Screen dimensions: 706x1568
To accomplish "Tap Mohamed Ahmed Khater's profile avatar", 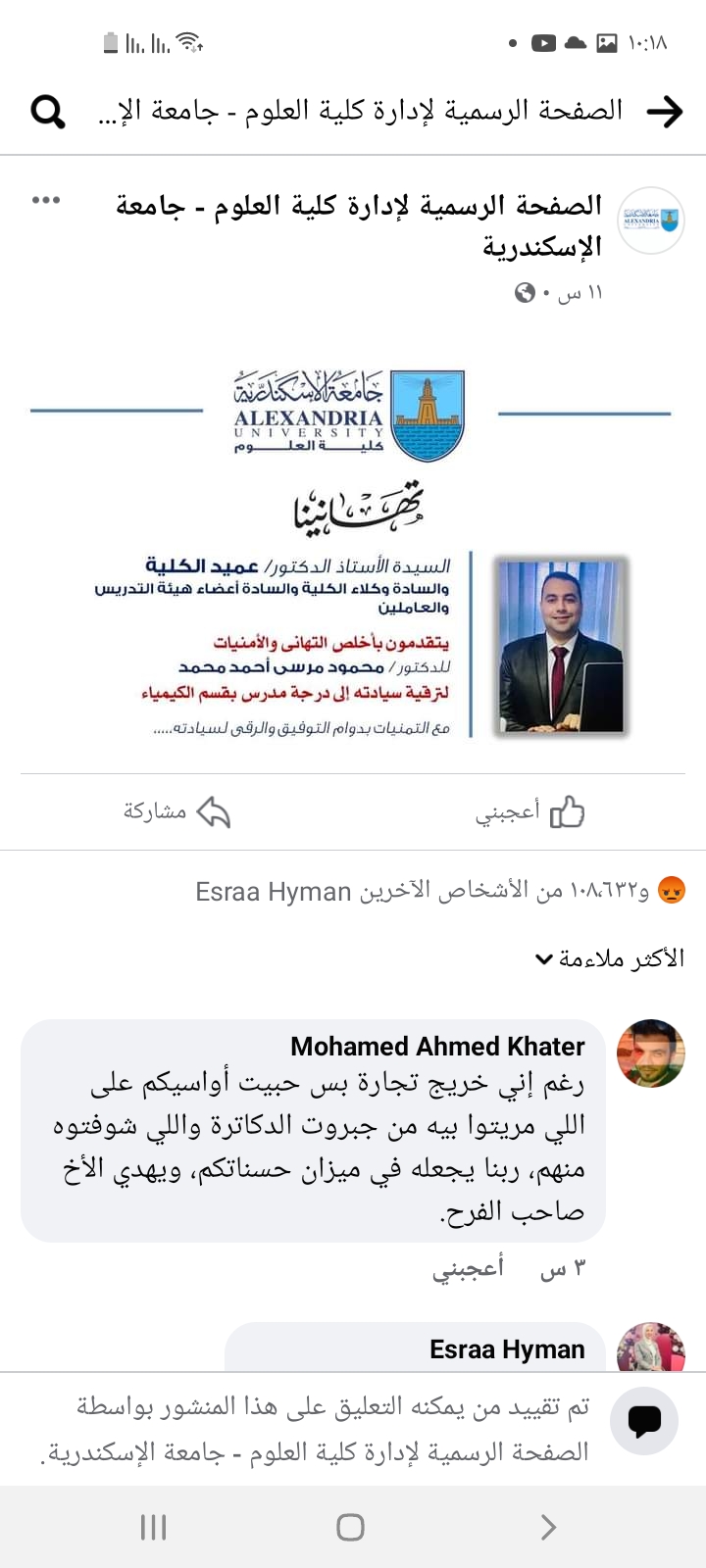I will tap(649, 1053).
